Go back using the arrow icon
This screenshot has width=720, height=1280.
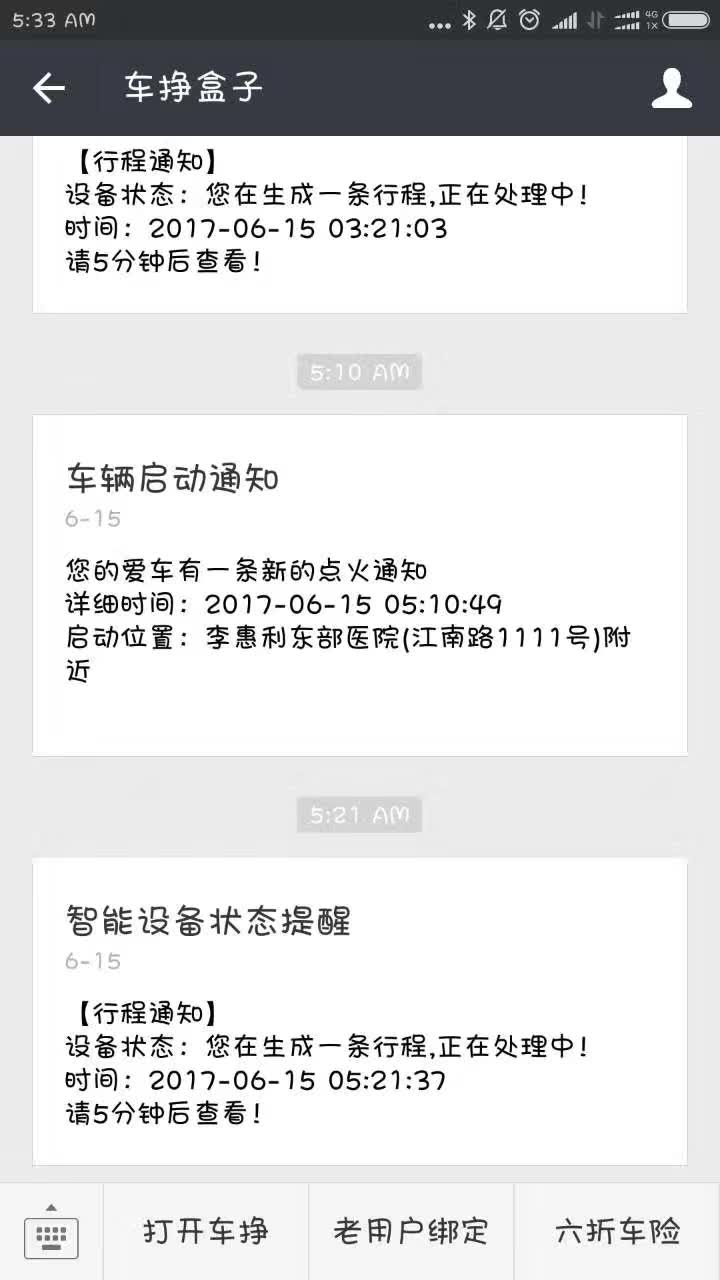[48, 88]
